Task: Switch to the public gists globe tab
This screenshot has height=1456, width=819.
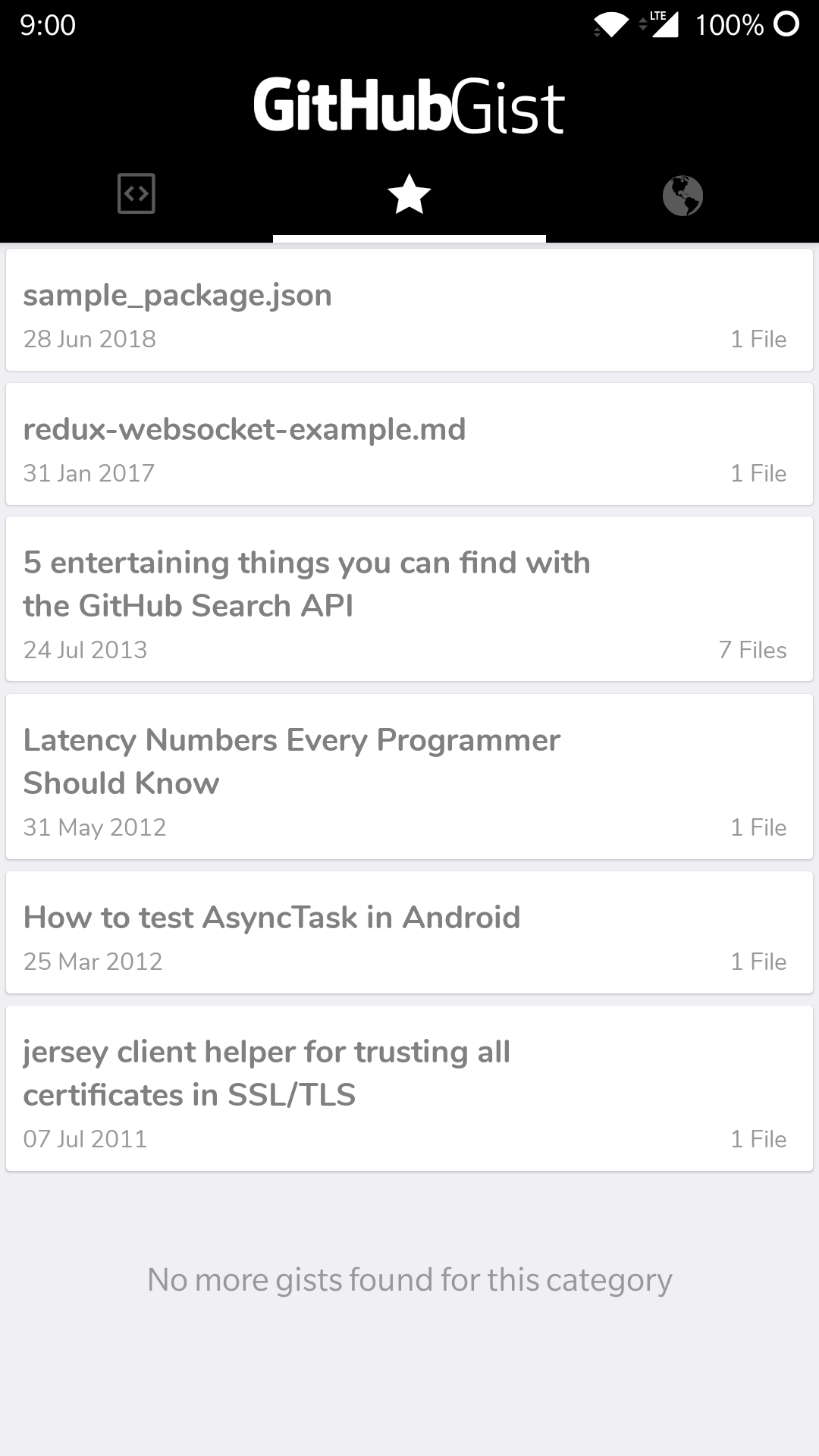Action: (682, 196)
